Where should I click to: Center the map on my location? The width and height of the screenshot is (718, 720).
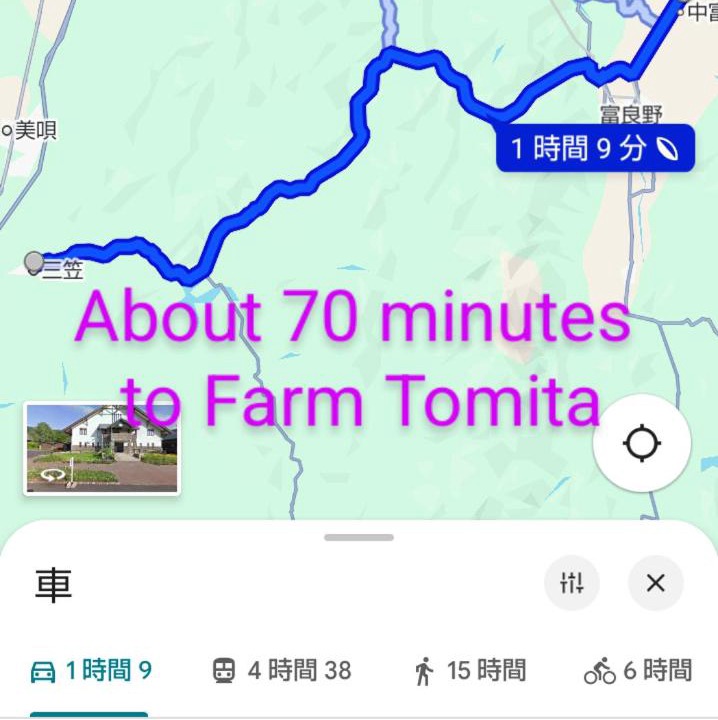(x=641, y=444)
